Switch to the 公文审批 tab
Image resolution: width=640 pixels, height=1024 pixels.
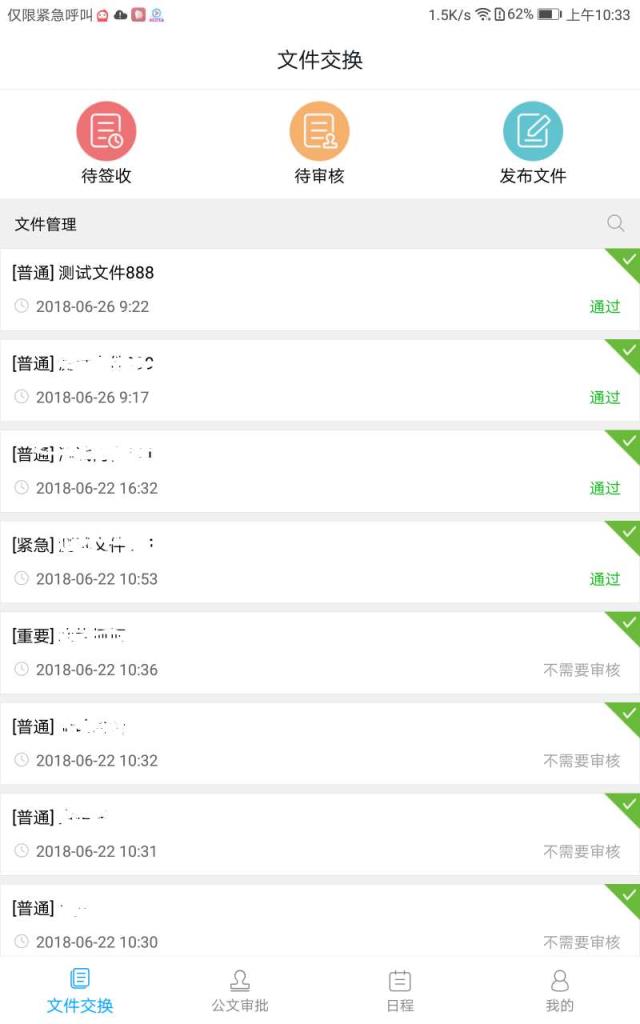(240, 990)
